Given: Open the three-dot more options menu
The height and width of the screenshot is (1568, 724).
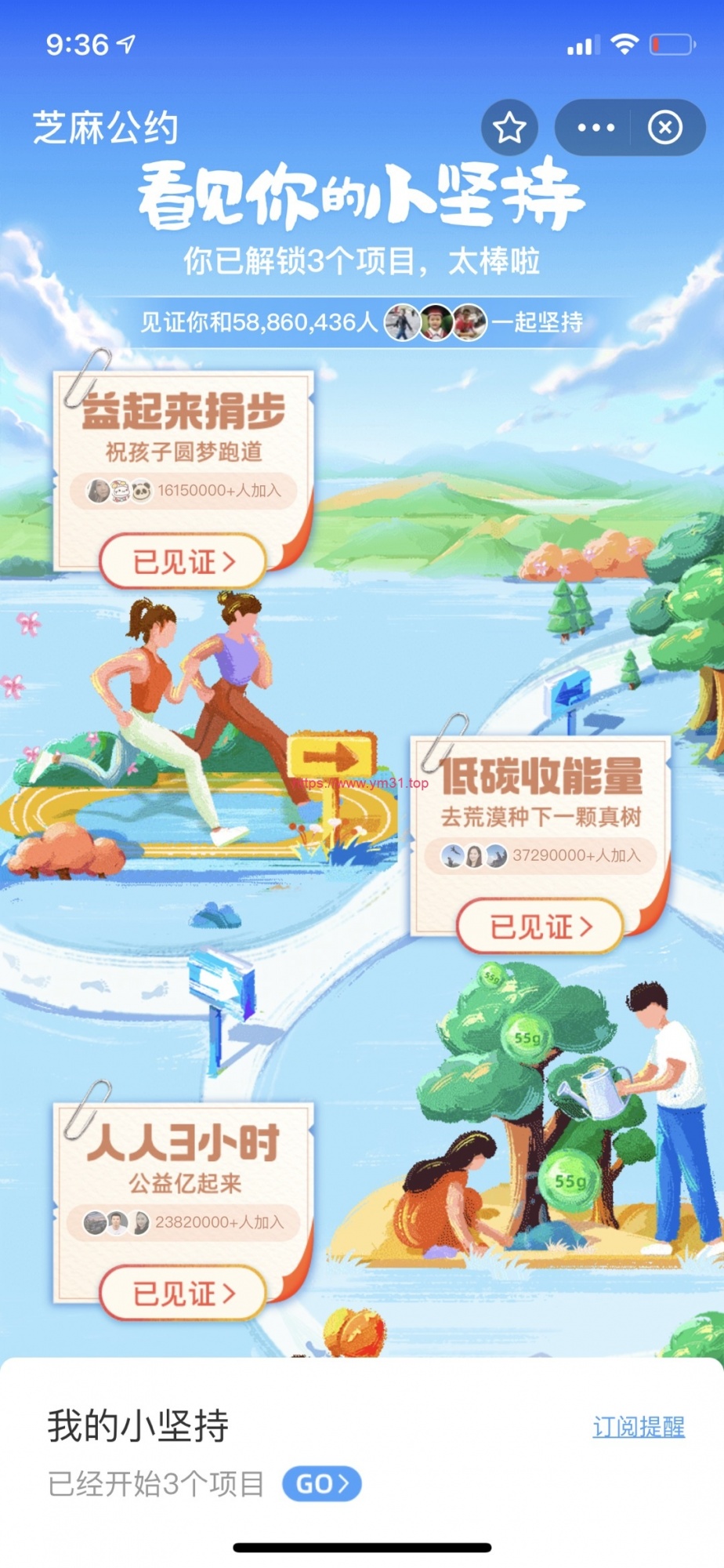Looking at the screenshot, I should [x=595, y=127].
